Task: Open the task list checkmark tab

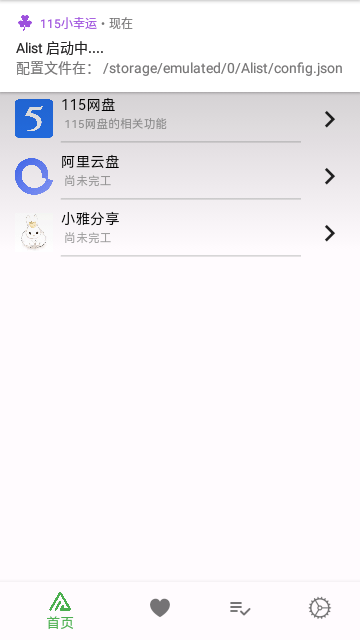Action: pos(240,608)
